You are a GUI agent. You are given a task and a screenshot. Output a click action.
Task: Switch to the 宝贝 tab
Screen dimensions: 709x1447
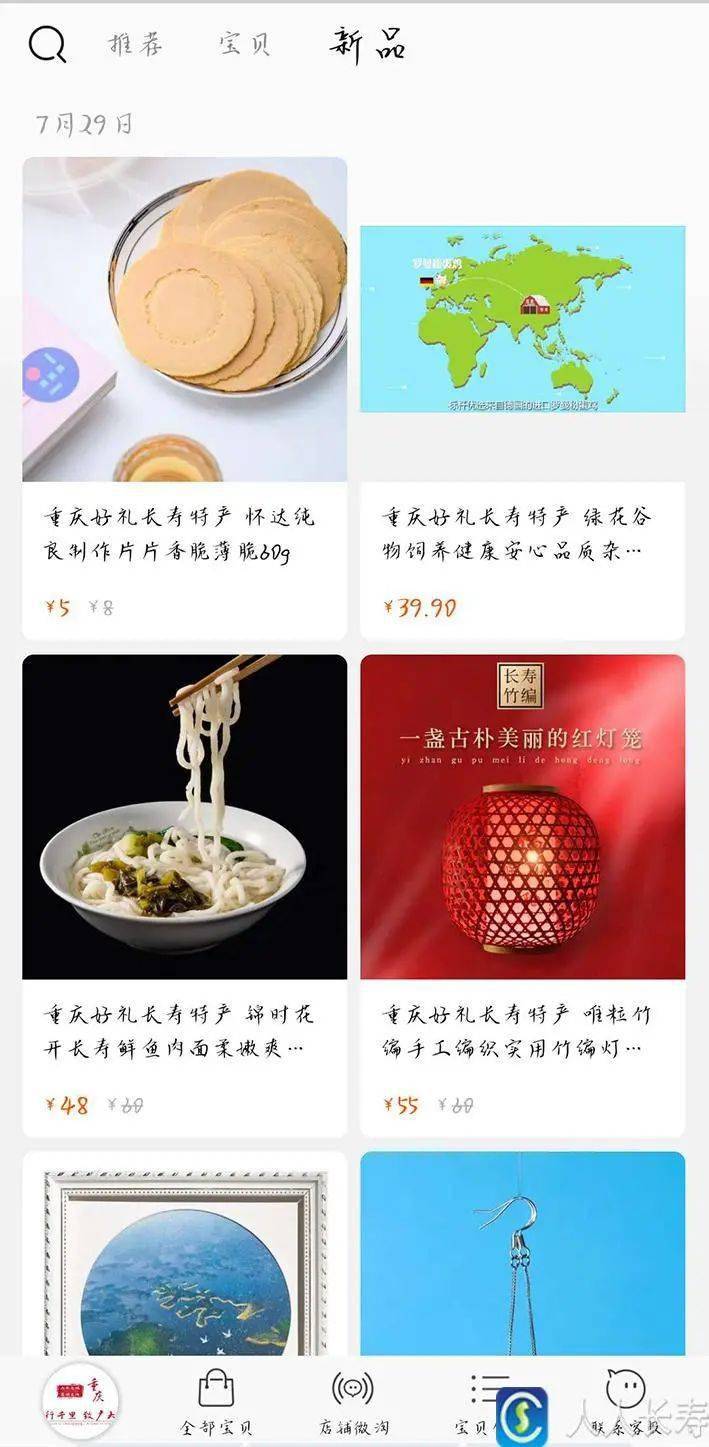click(x=245, y=44)
